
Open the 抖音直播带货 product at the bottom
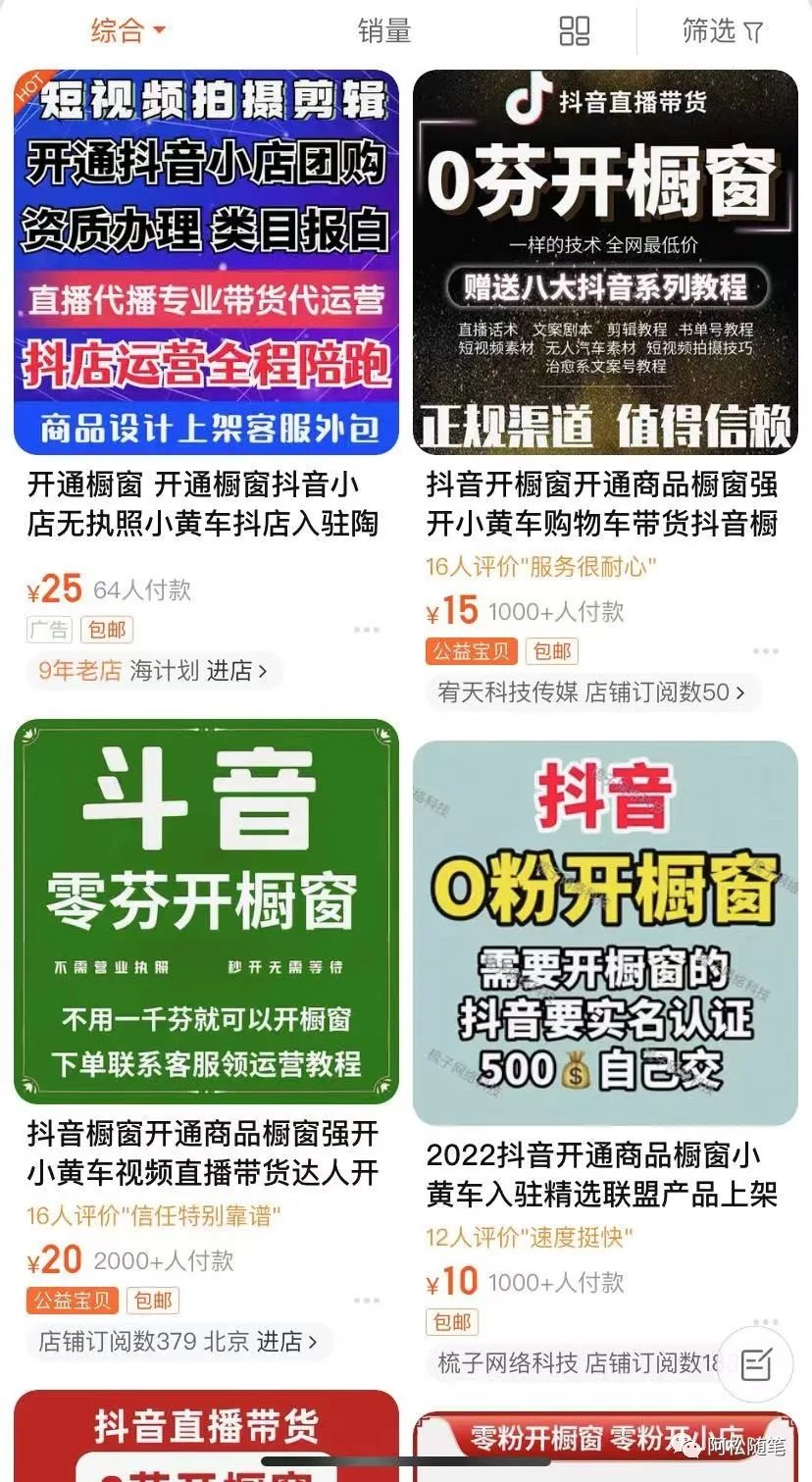(x=206, y=1437)
